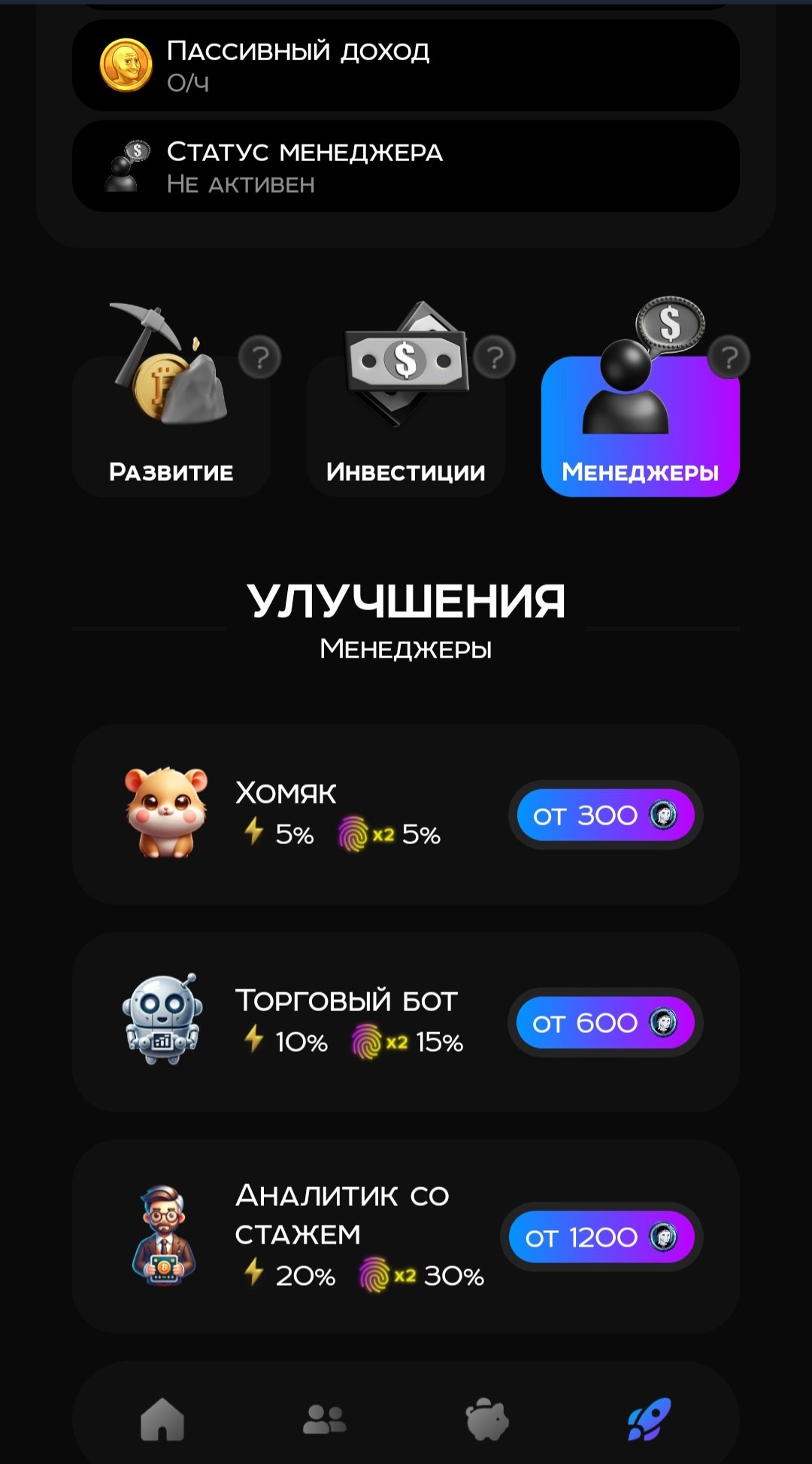Select the rocket tab
812x1464 pixels.
coord(650,1420)
